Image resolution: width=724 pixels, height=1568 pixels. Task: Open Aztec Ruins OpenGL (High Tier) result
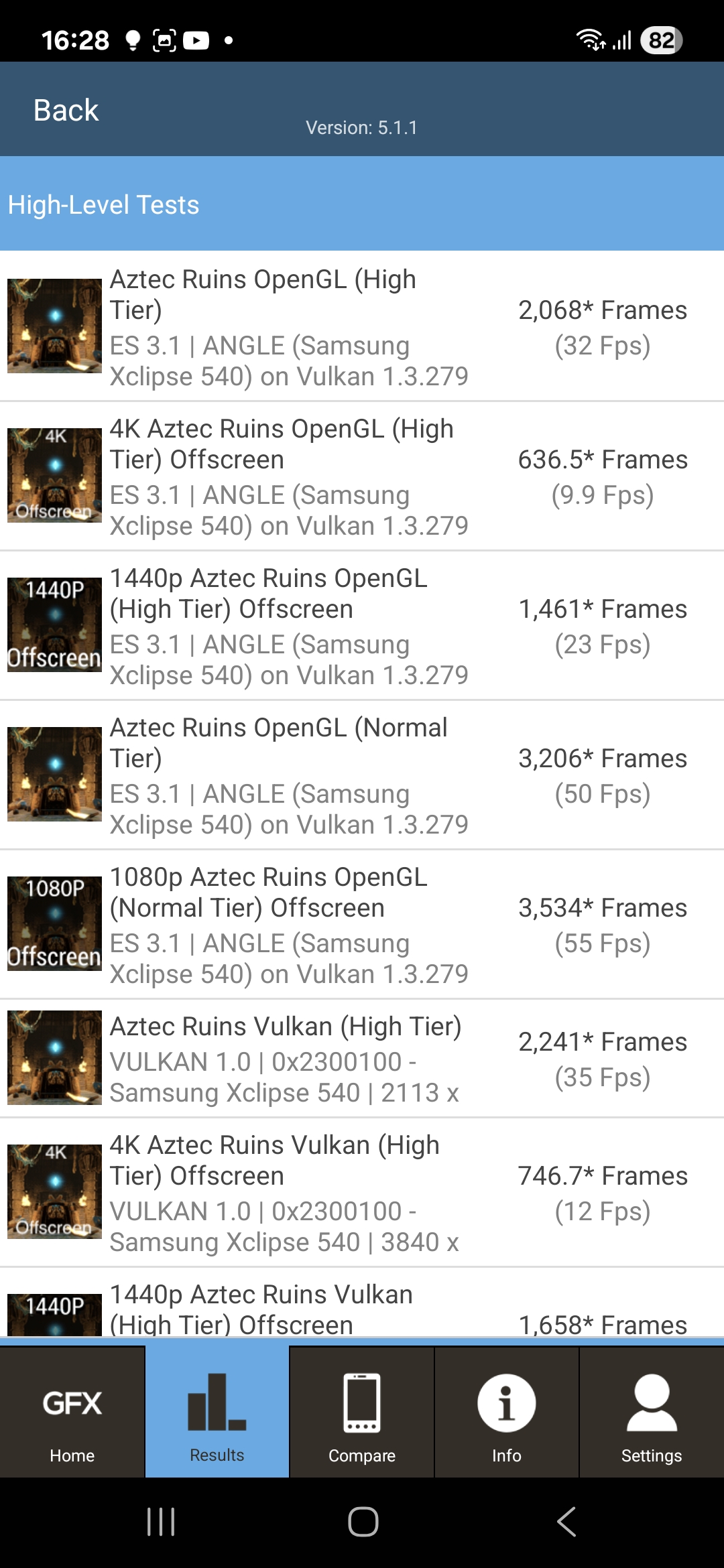(362, 327)
